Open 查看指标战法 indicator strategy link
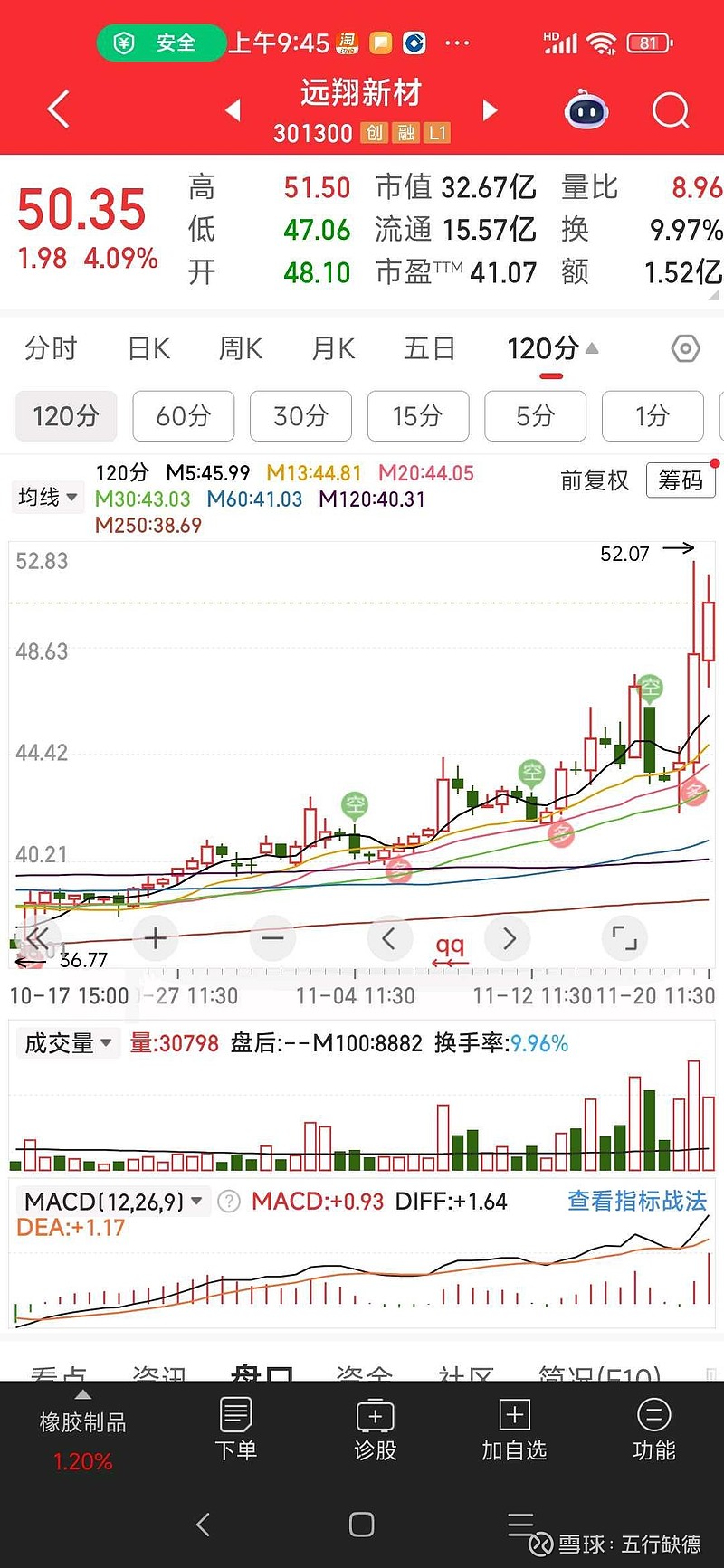Image resolution: width=724 pixels, height=1568 pixels. click(636, 1201)
